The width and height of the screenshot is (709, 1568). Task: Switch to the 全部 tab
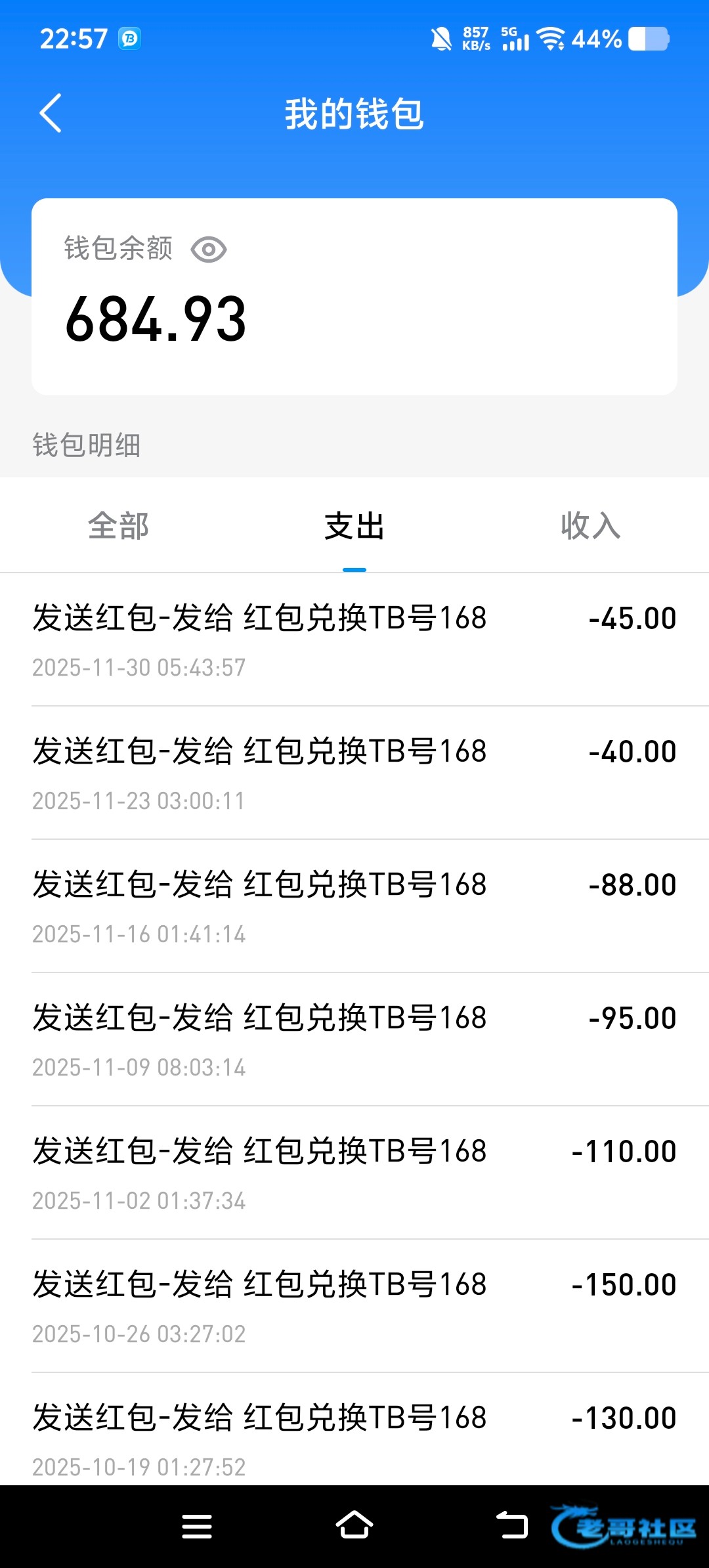pyautogui.click(x=118, y=526)
